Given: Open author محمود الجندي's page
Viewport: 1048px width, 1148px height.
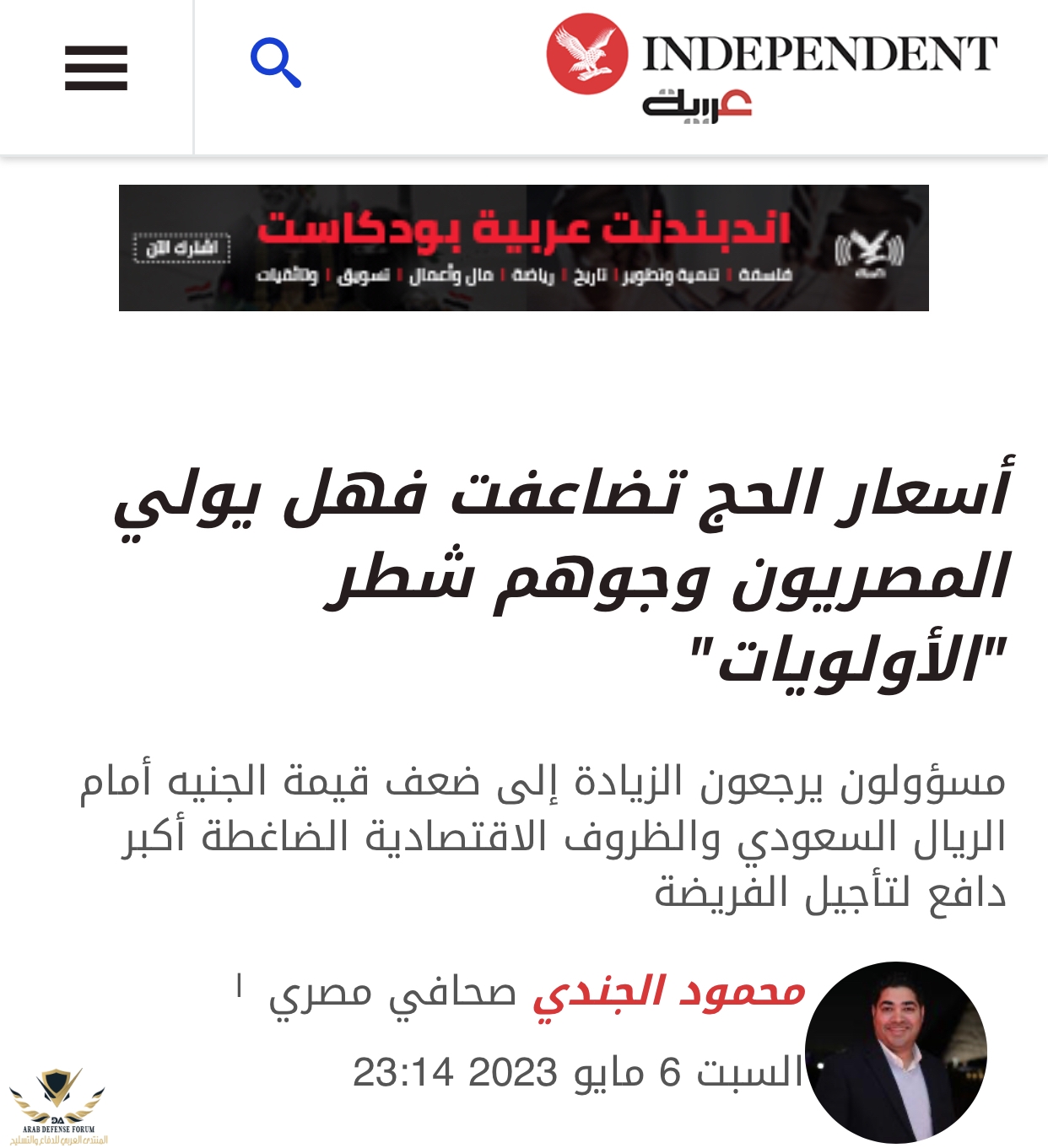Looking at the screenshot, I should point(668,992).
